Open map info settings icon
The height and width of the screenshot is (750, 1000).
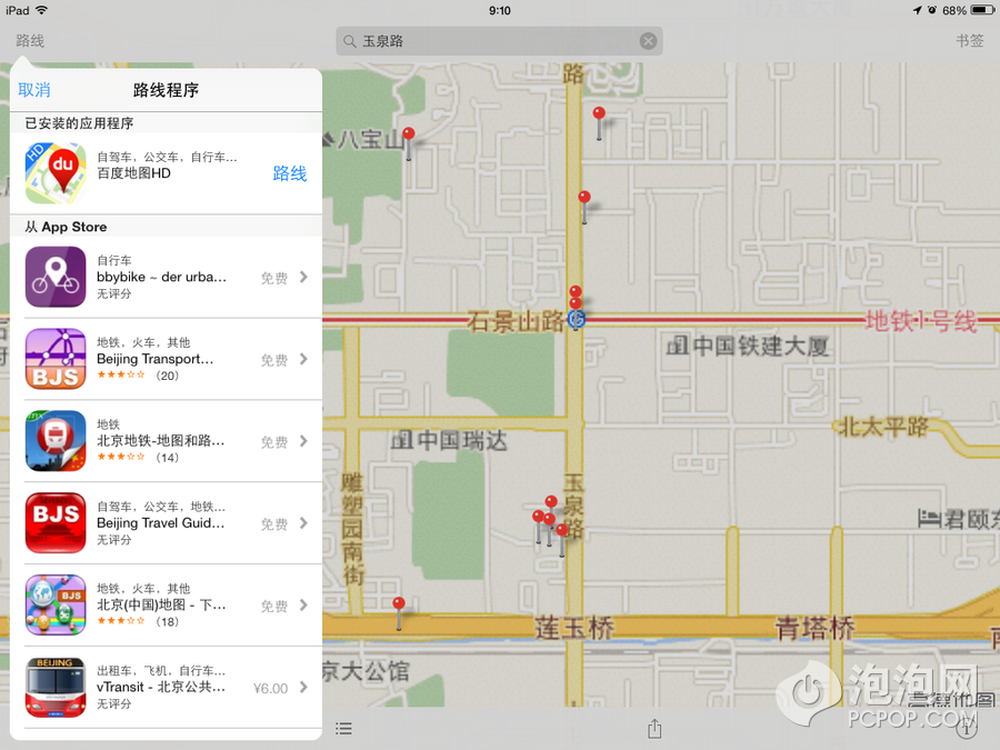click(x=966, y=729)
